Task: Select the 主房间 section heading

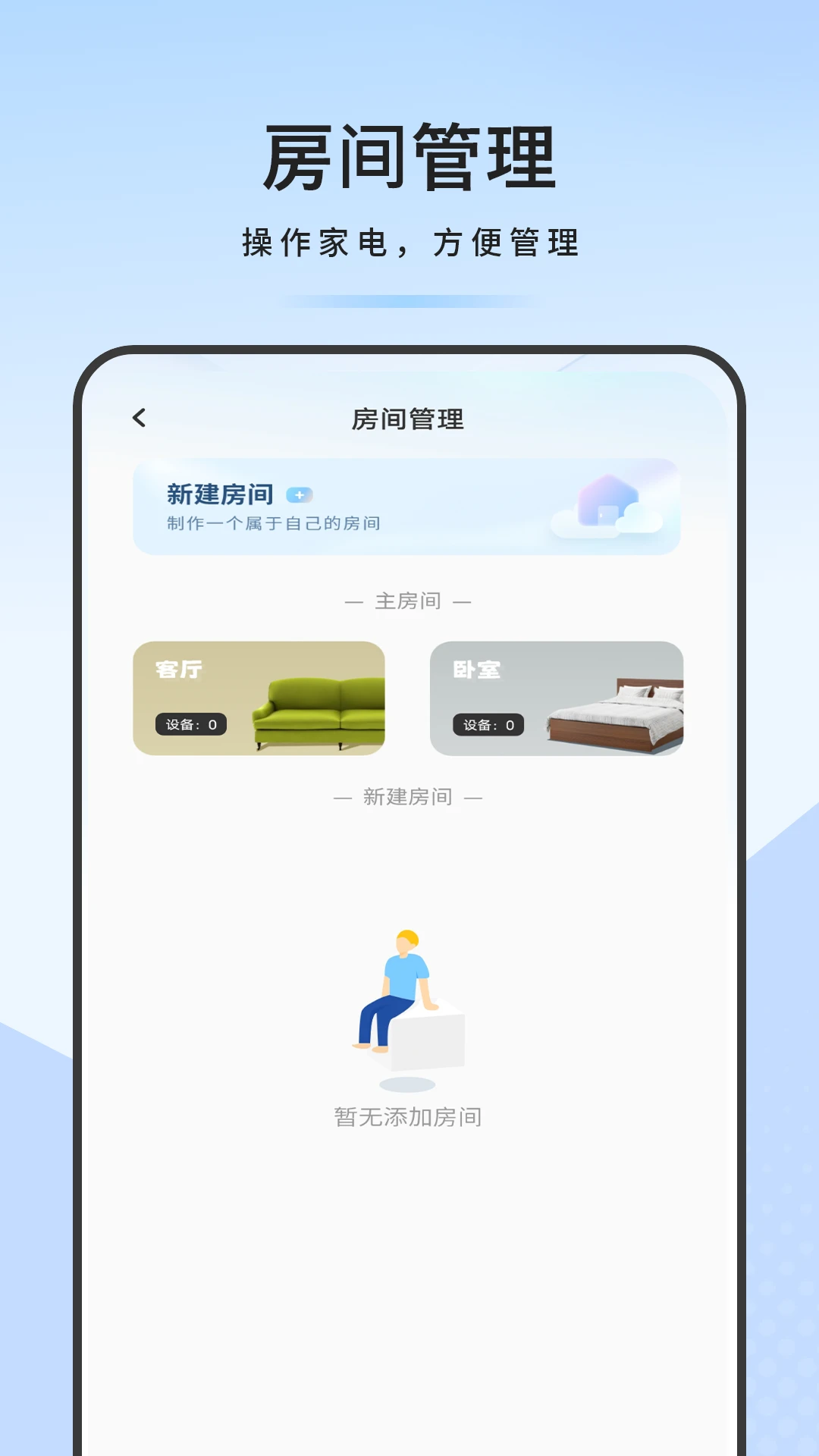Action: click(x=409, y=601)
